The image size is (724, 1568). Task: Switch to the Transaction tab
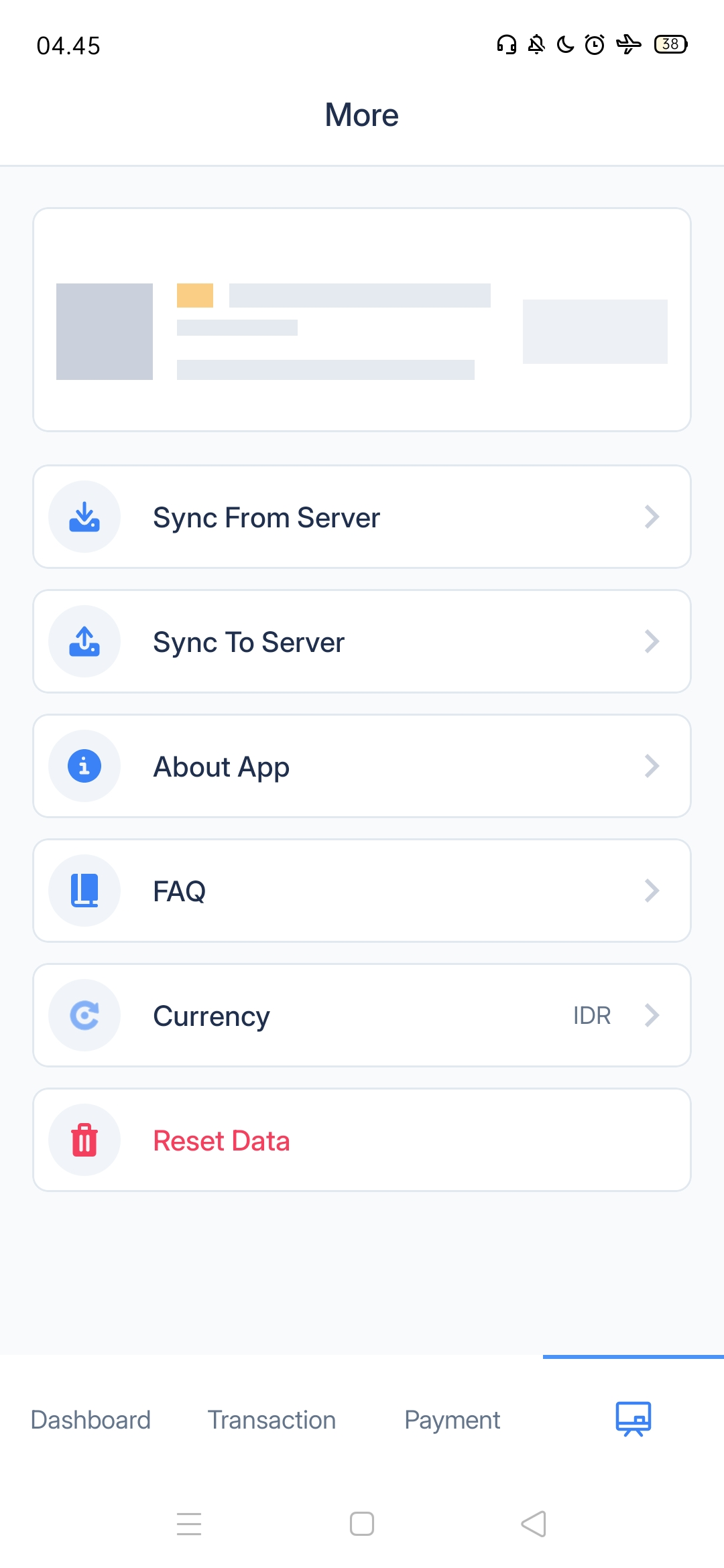pyautogui.click(x=271, y=1420)
